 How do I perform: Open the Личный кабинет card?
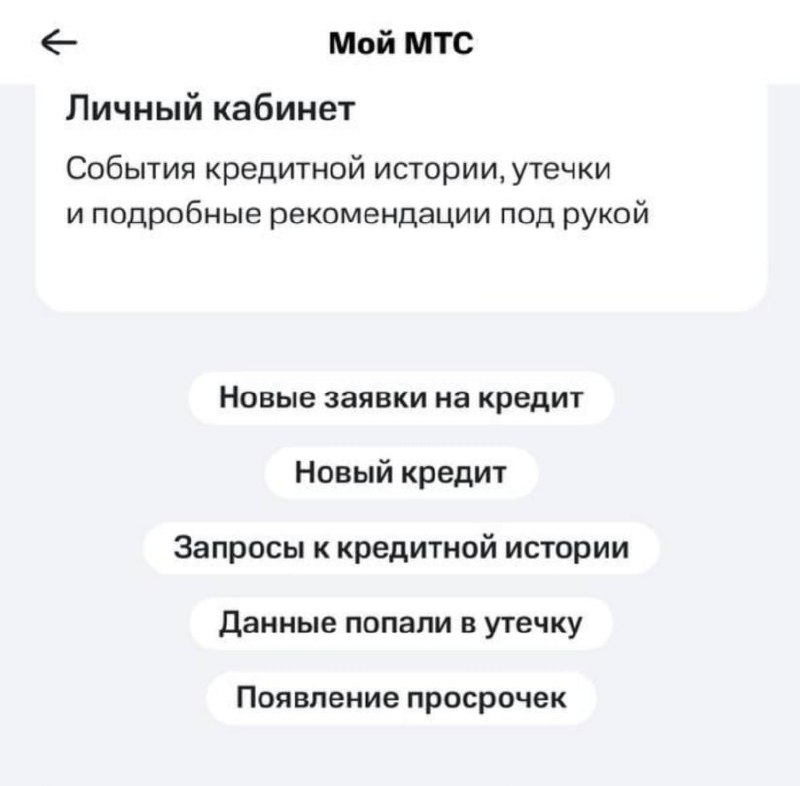point(400,190)
